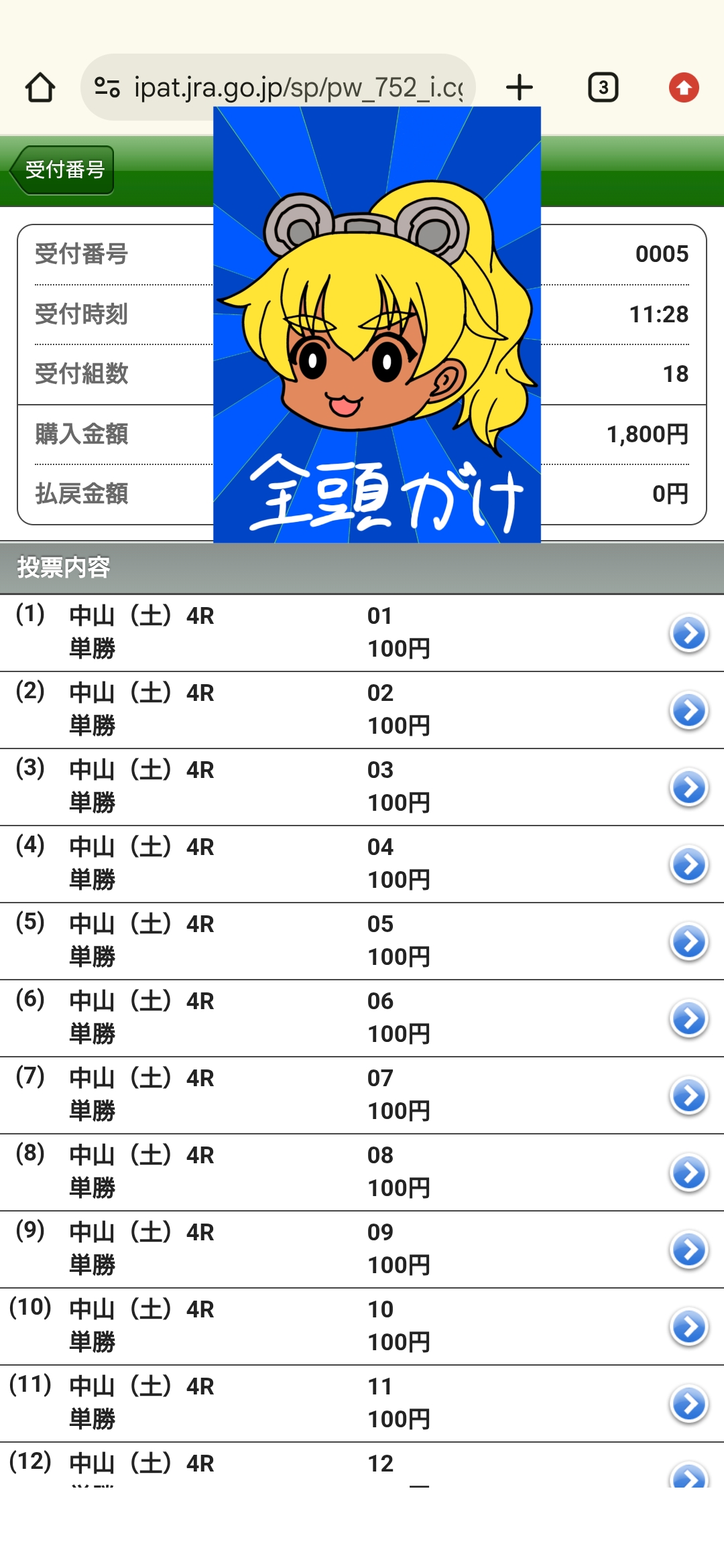This screenshot has height=1568, width=724.
Task: Open a new browser tab
Action: (520, 88)
